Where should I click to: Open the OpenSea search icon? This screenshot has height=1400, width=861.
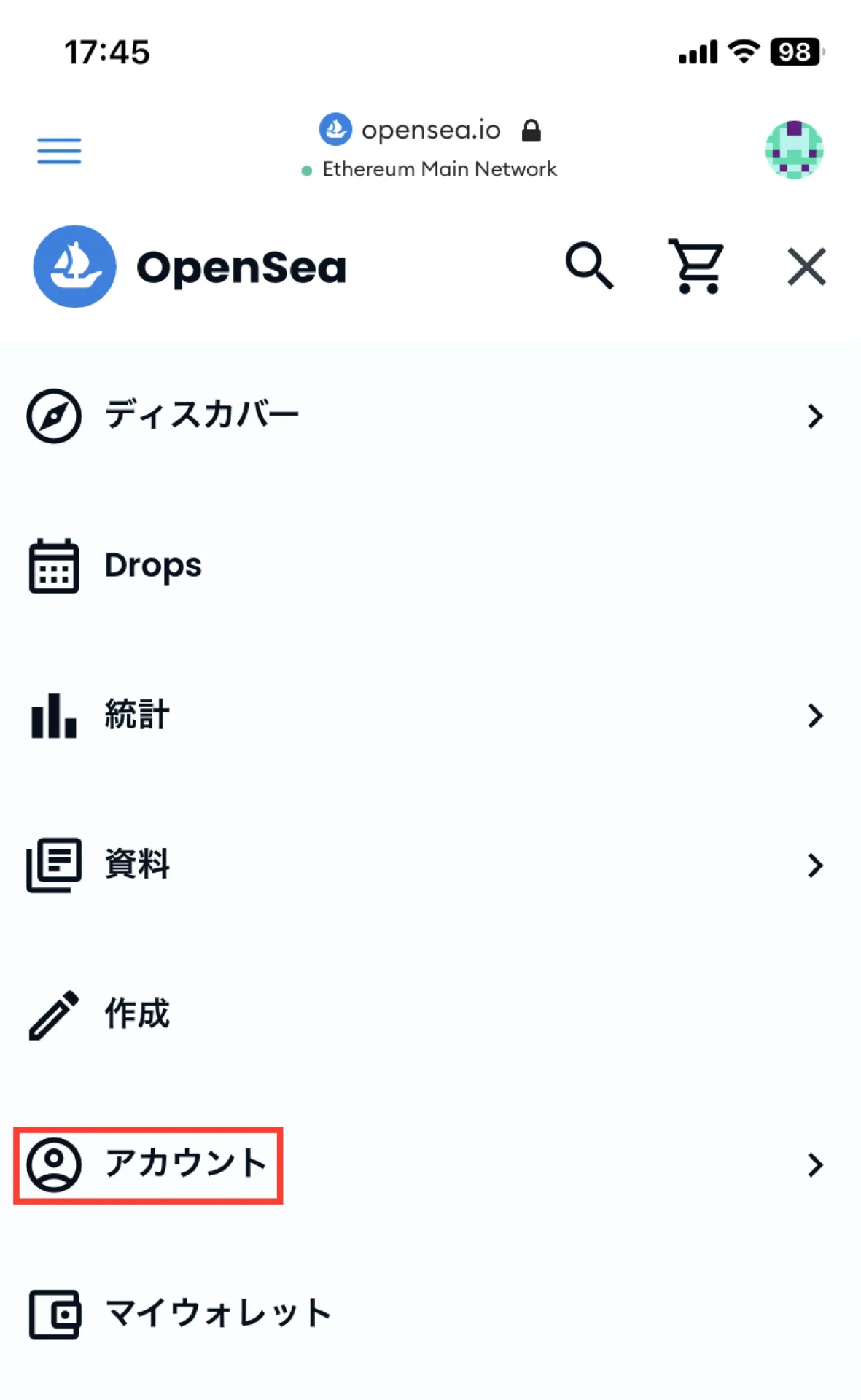tap(589, 266)
